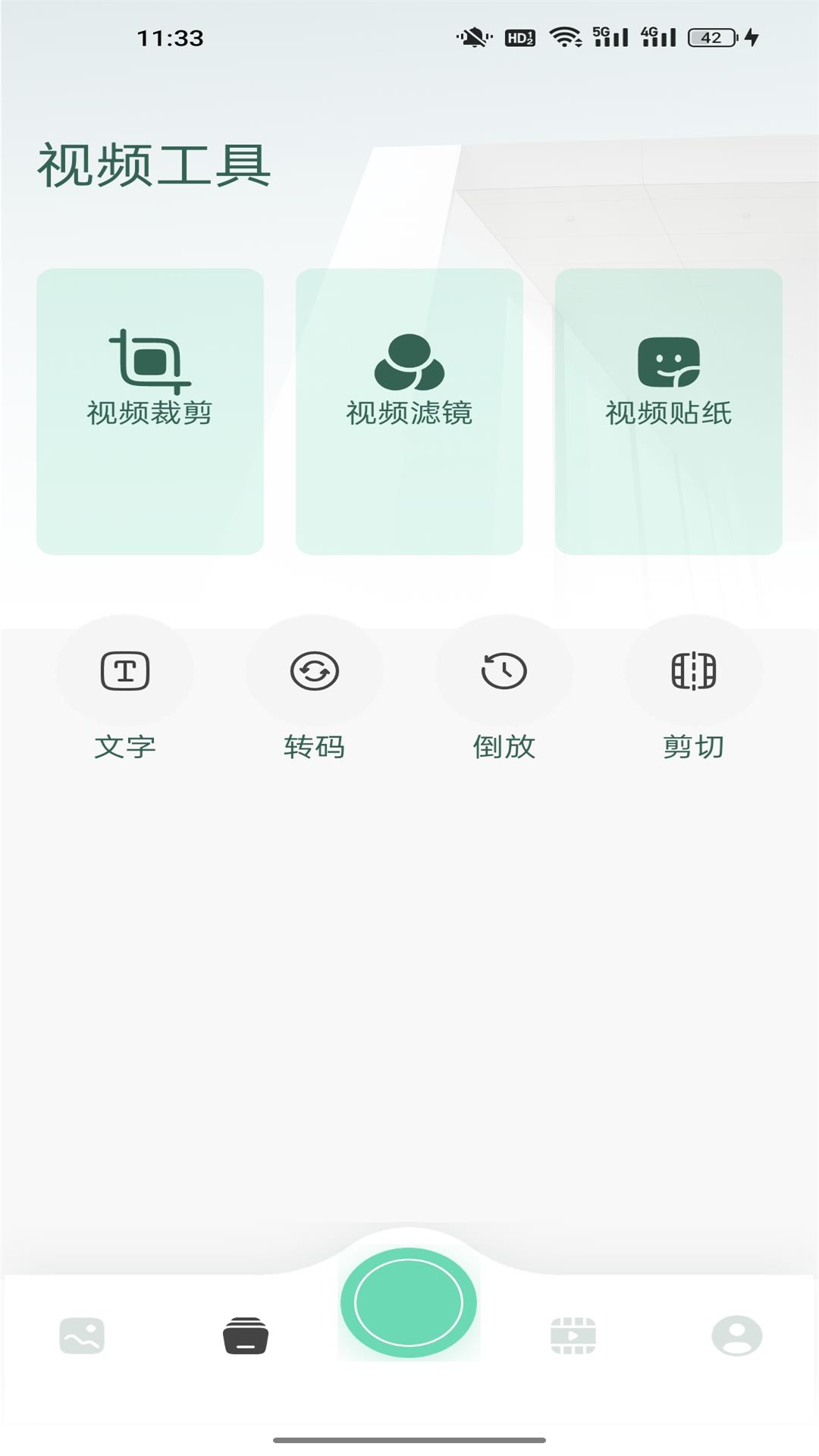Select the 倒放 reverse playback tool
The width and height of the screenshot is (819, 1456).
[x=504, y=670]
